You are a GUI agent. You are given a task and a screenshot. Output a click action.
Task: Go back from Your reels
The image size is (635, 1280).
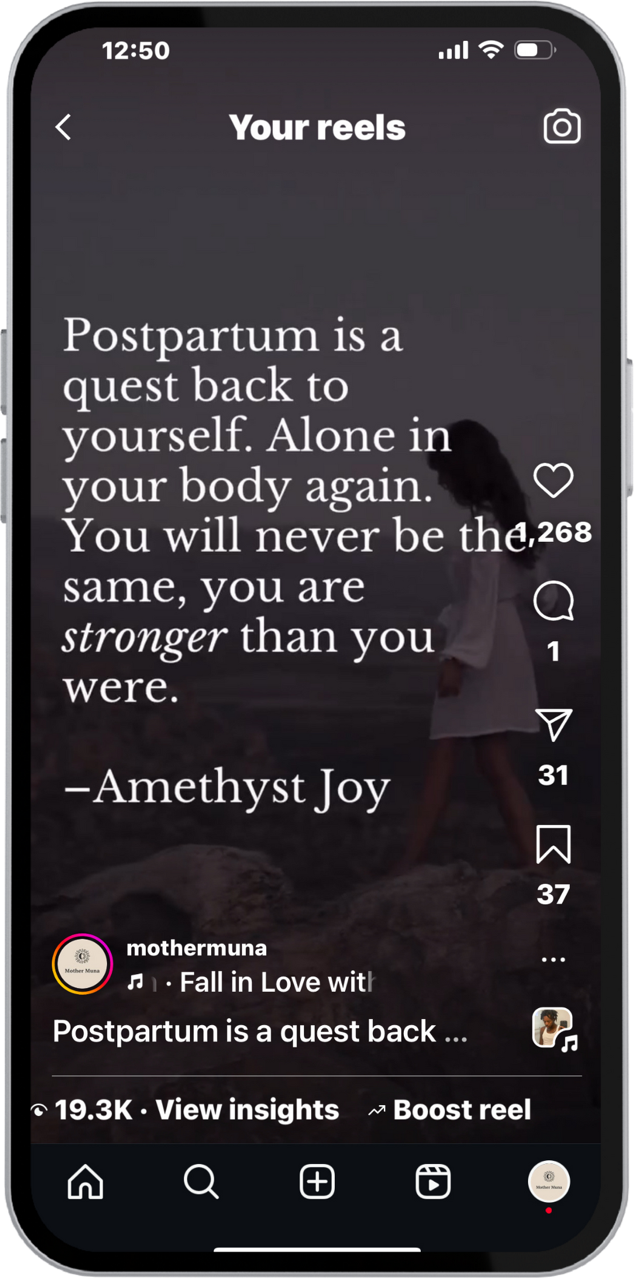click(64, 127)
